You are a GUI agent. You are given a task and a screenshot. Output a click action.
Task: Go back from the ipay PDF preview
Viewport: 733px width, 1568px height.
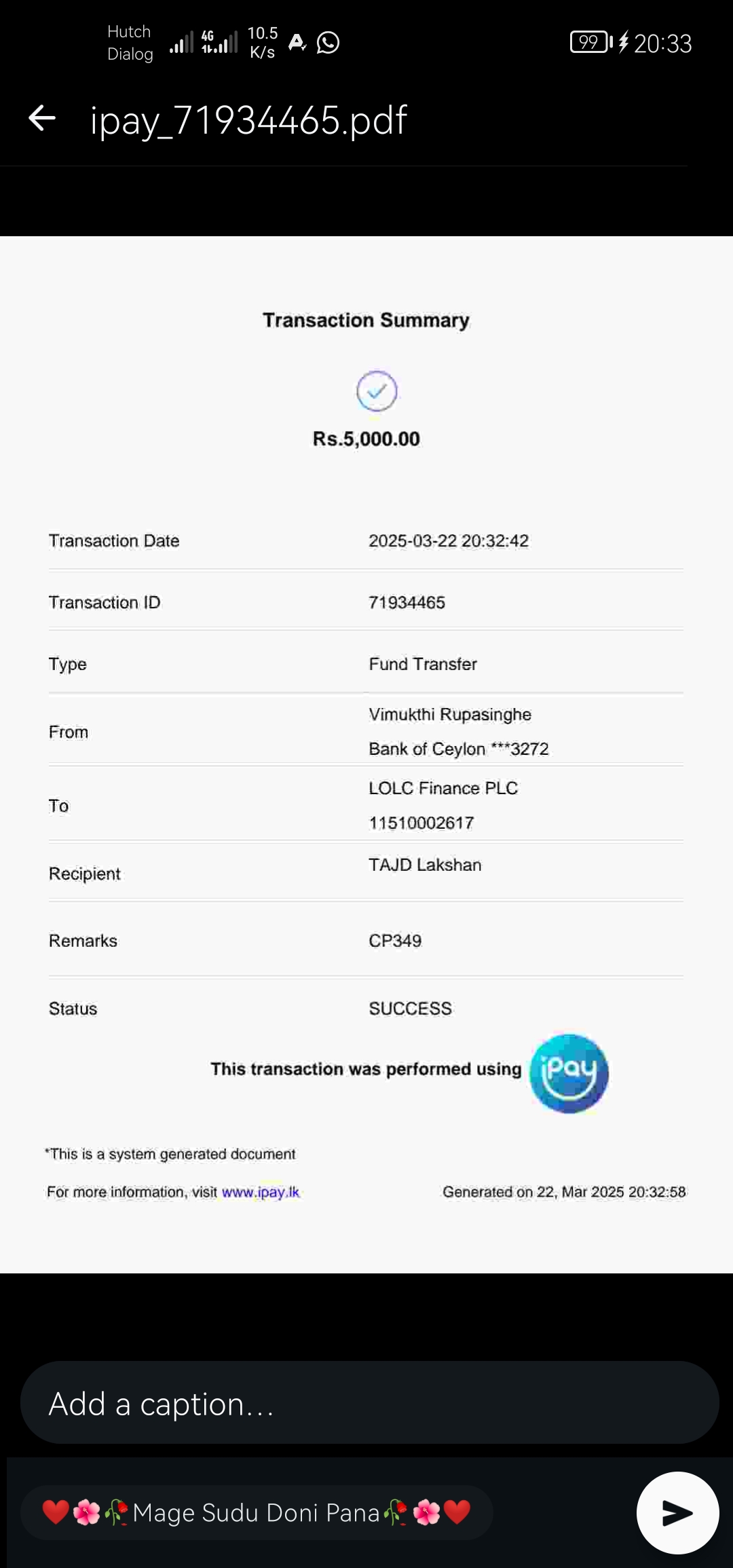click(42, 119)
